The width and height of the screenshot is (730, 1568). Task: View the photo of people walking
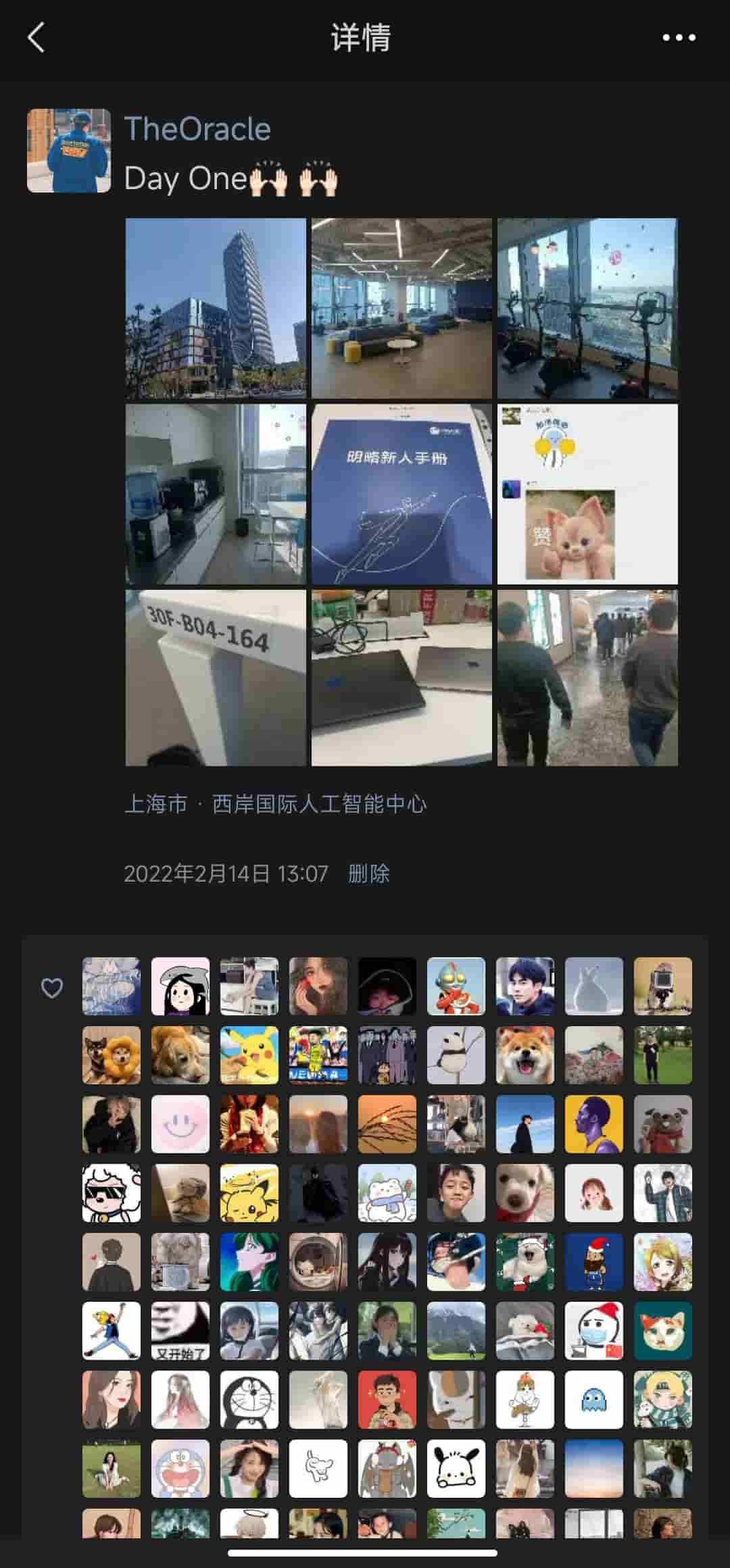coord(587,678)
